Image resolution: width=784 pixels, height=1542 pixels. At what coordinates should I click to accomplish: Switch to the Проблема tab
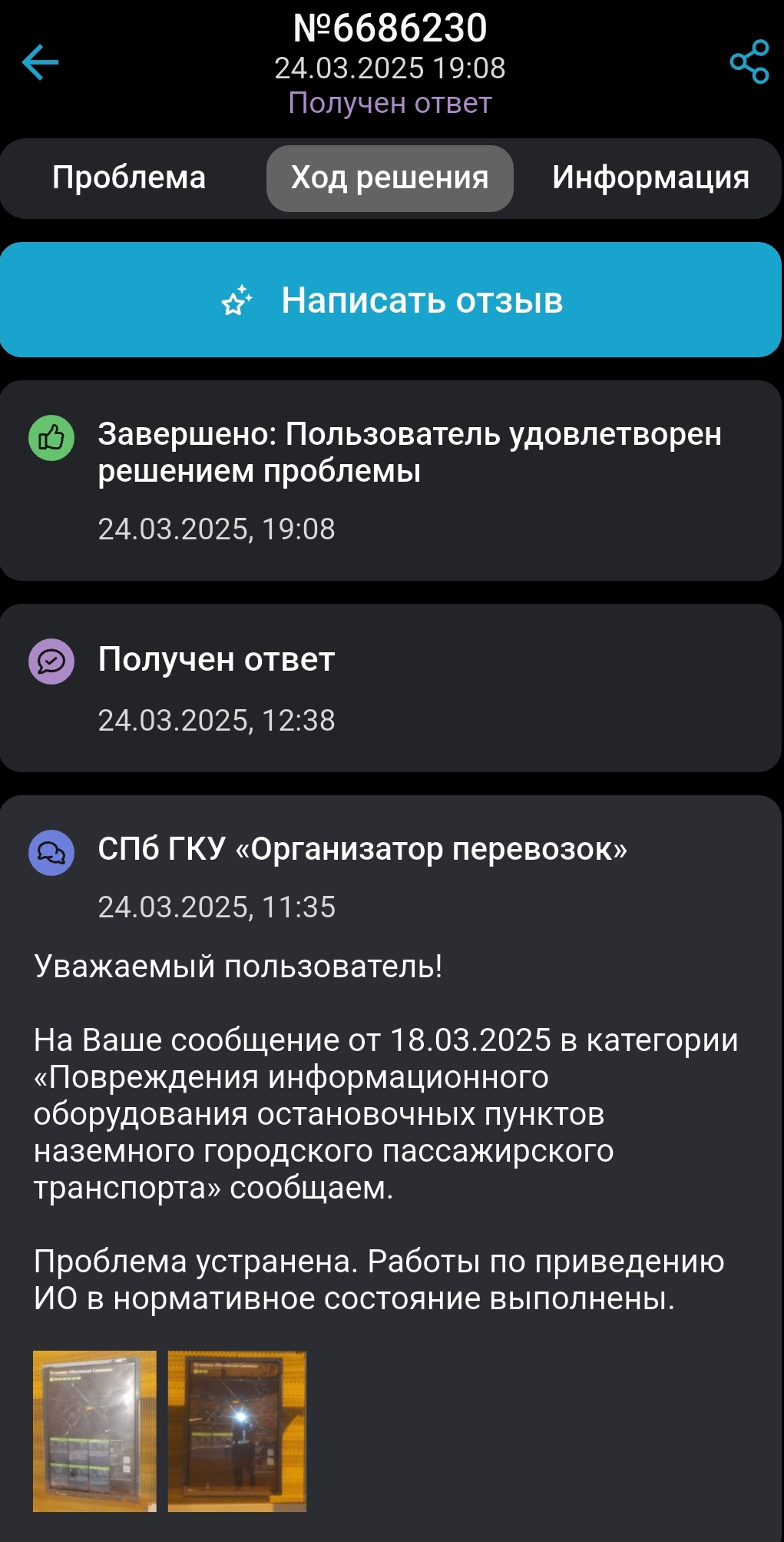(129, 178)
